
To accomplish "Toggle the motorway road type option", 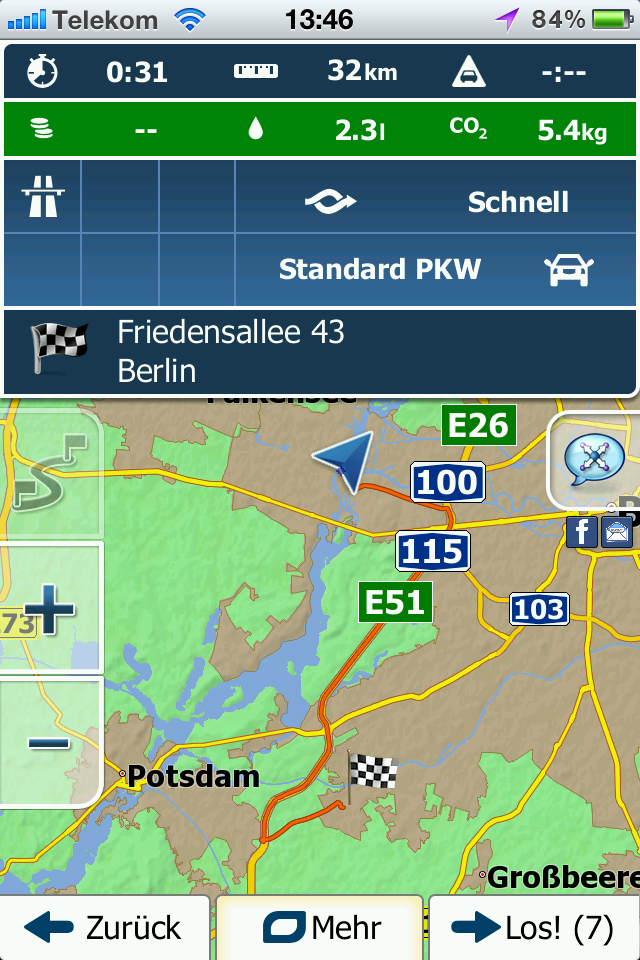I will [42, 198].
